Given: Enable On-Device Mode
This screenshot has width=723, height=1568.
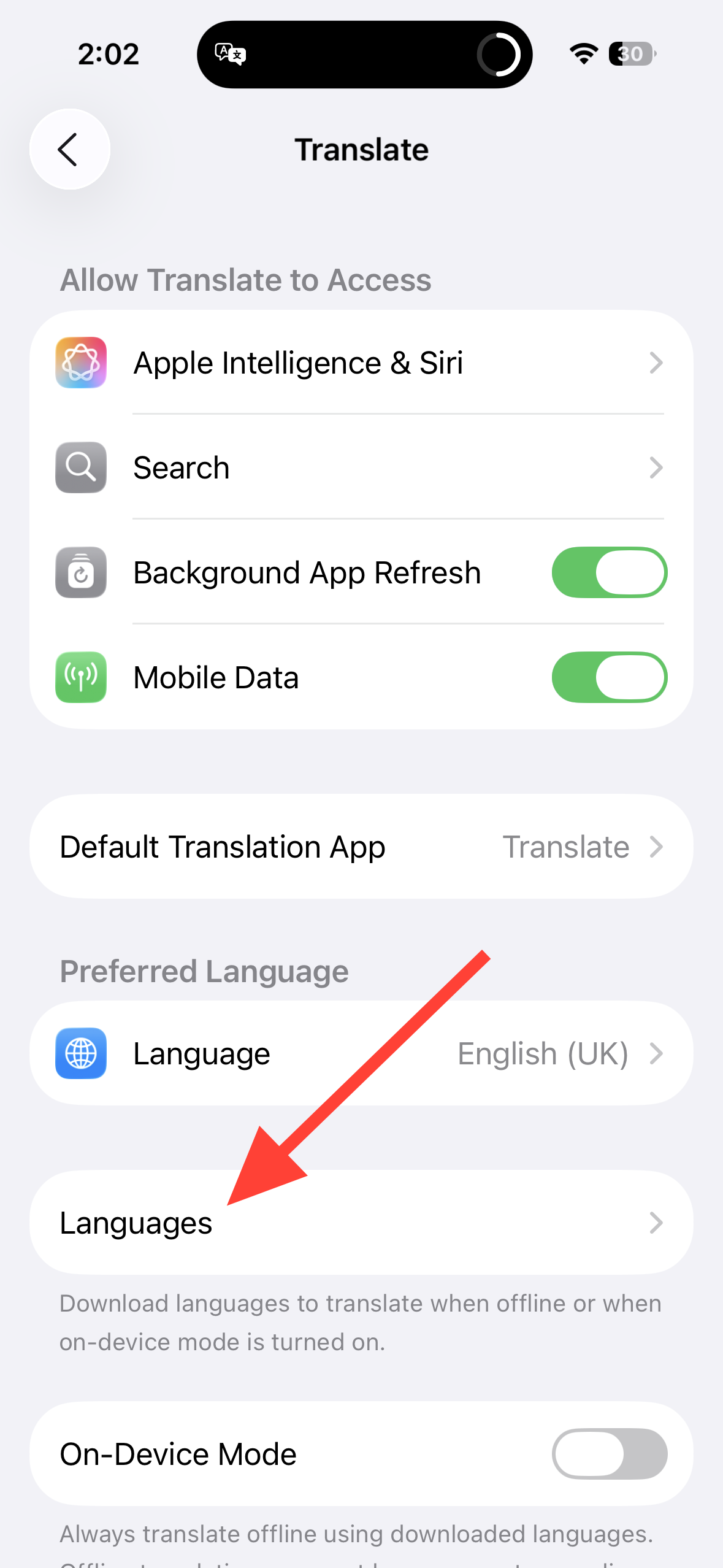Looking at the screenshot, I should pos(609,1453).
